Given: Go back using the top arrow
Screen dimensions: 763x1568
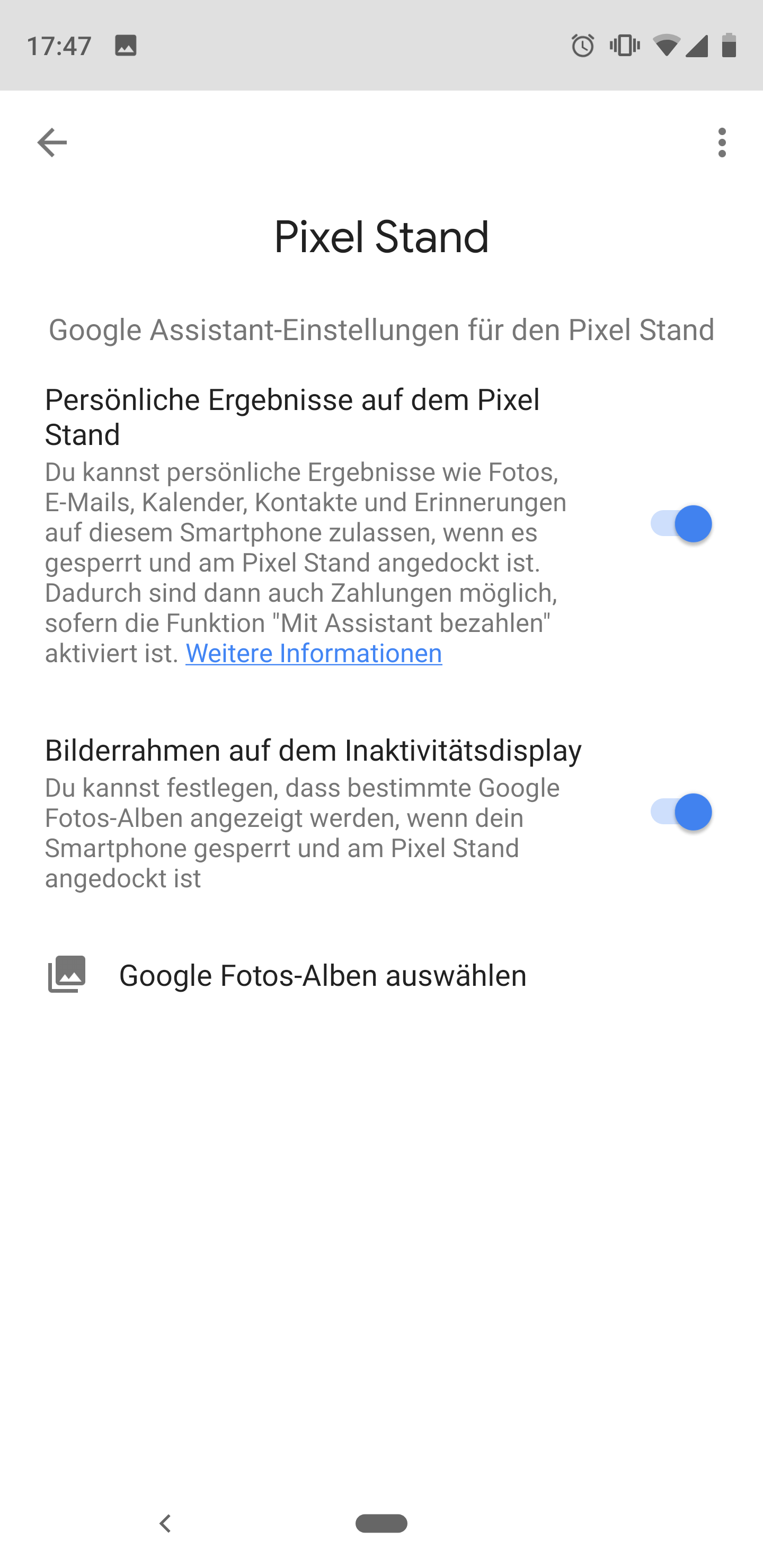Looking at the screenshot, I should 52,142.
